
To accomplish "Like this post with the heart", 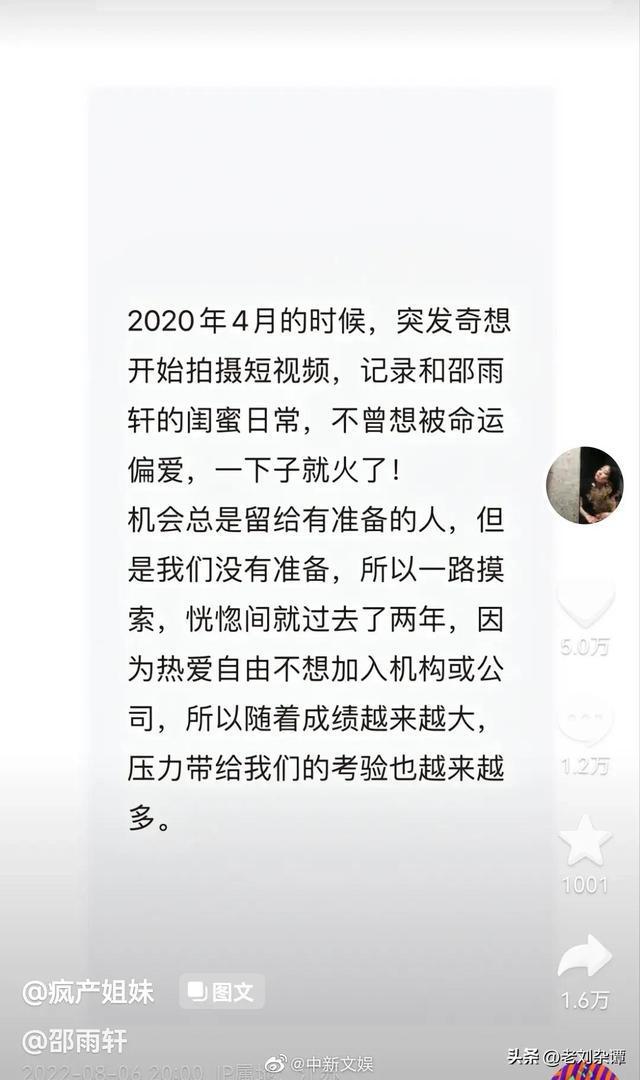I will 585,603.
